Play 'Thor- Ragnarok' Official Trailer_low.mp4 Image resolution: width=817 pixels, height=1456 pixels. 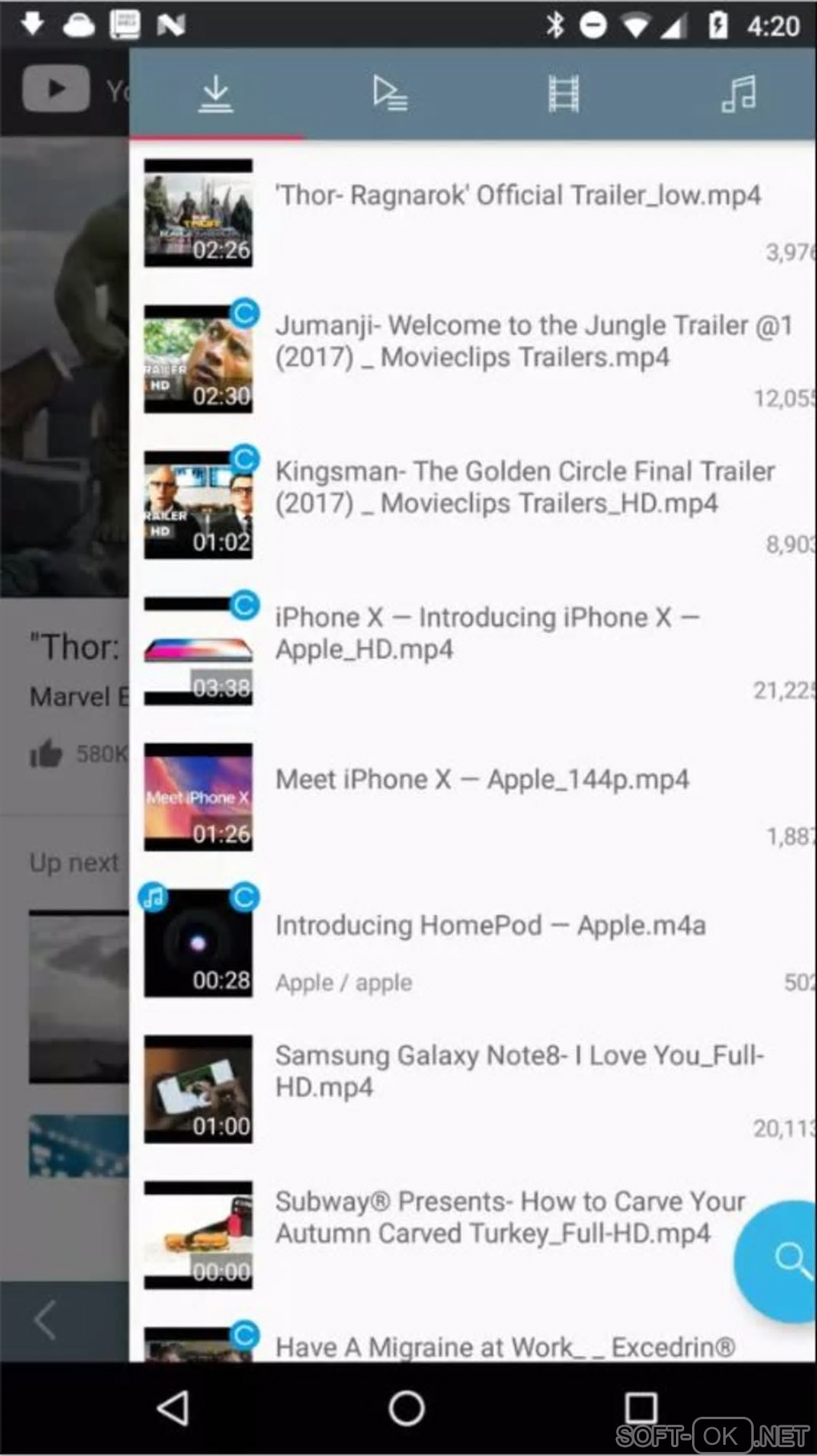[517, 196]
